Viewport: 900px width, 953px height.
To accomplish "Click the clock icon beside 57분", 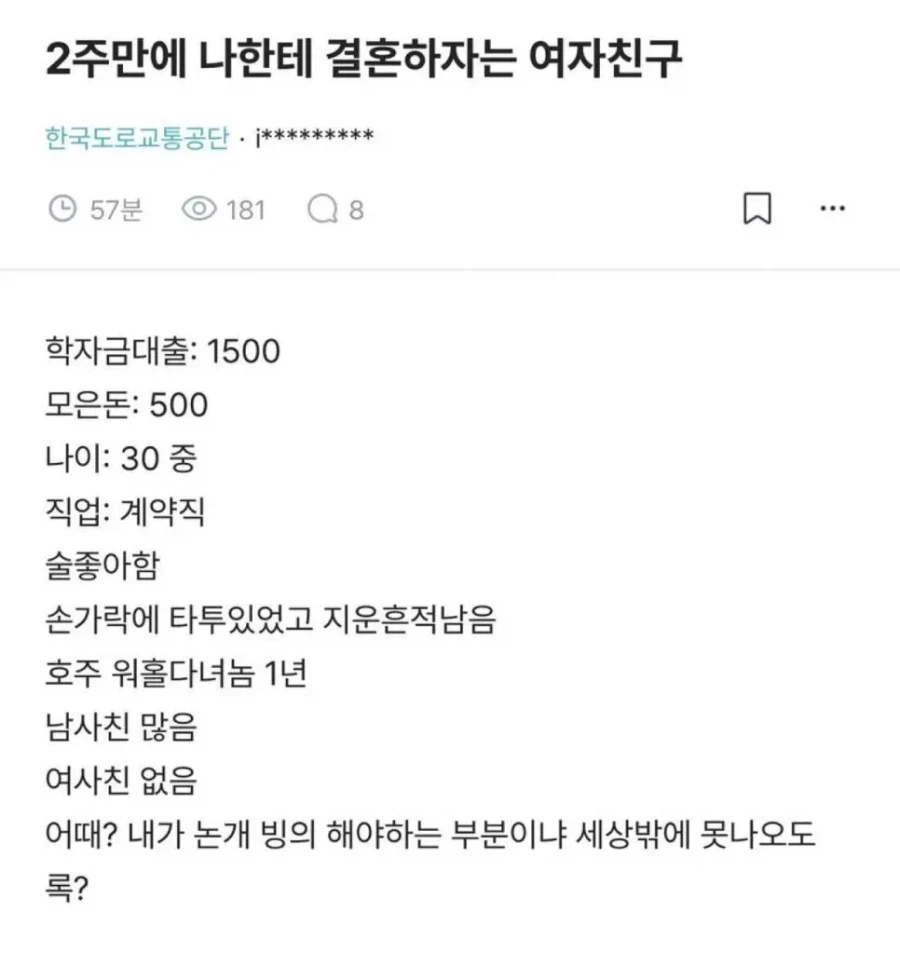I will click(x=64, y=208).
